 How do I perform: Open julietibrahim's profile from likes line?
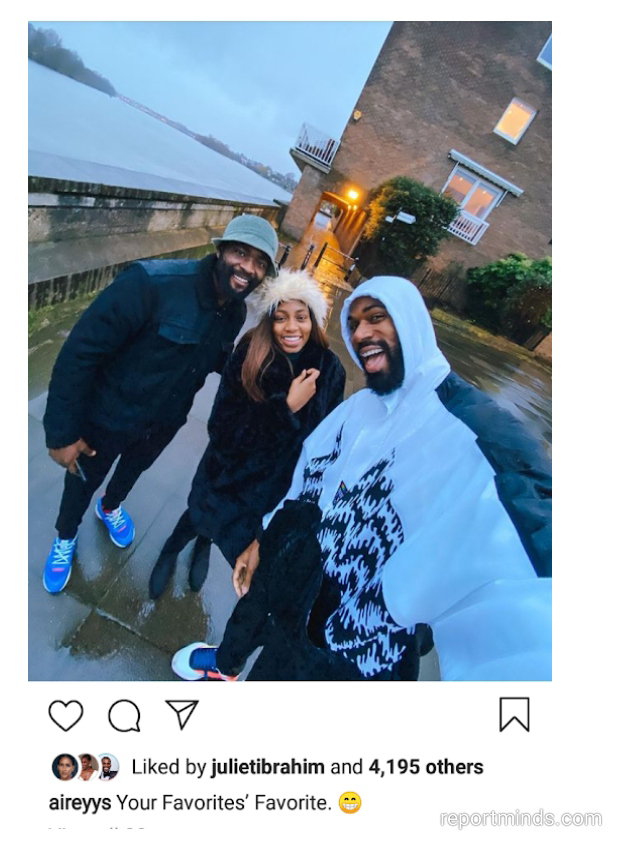(268, 767)
